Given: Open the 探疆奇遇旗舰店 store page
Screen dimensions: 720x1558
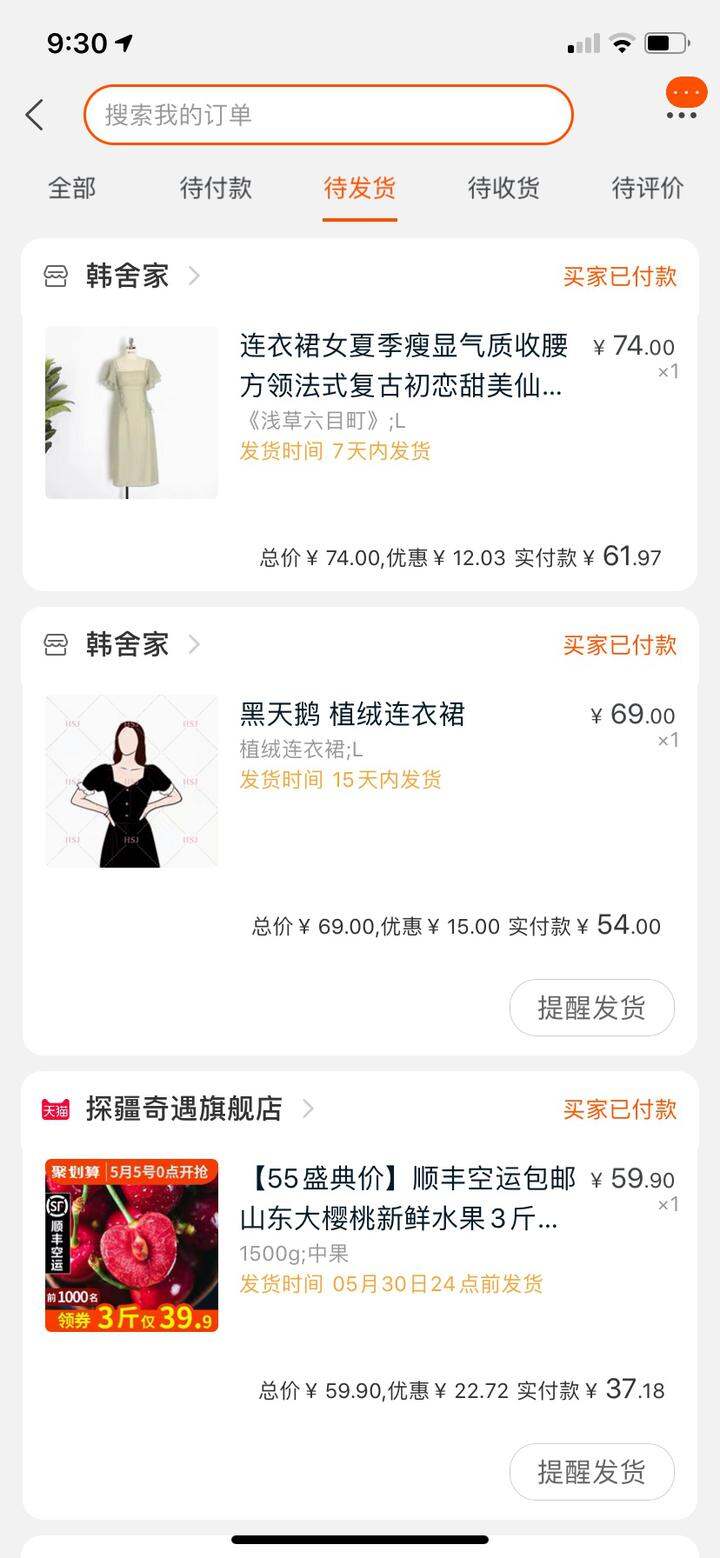Looking at the screenshot, I should coord(184,1108).
